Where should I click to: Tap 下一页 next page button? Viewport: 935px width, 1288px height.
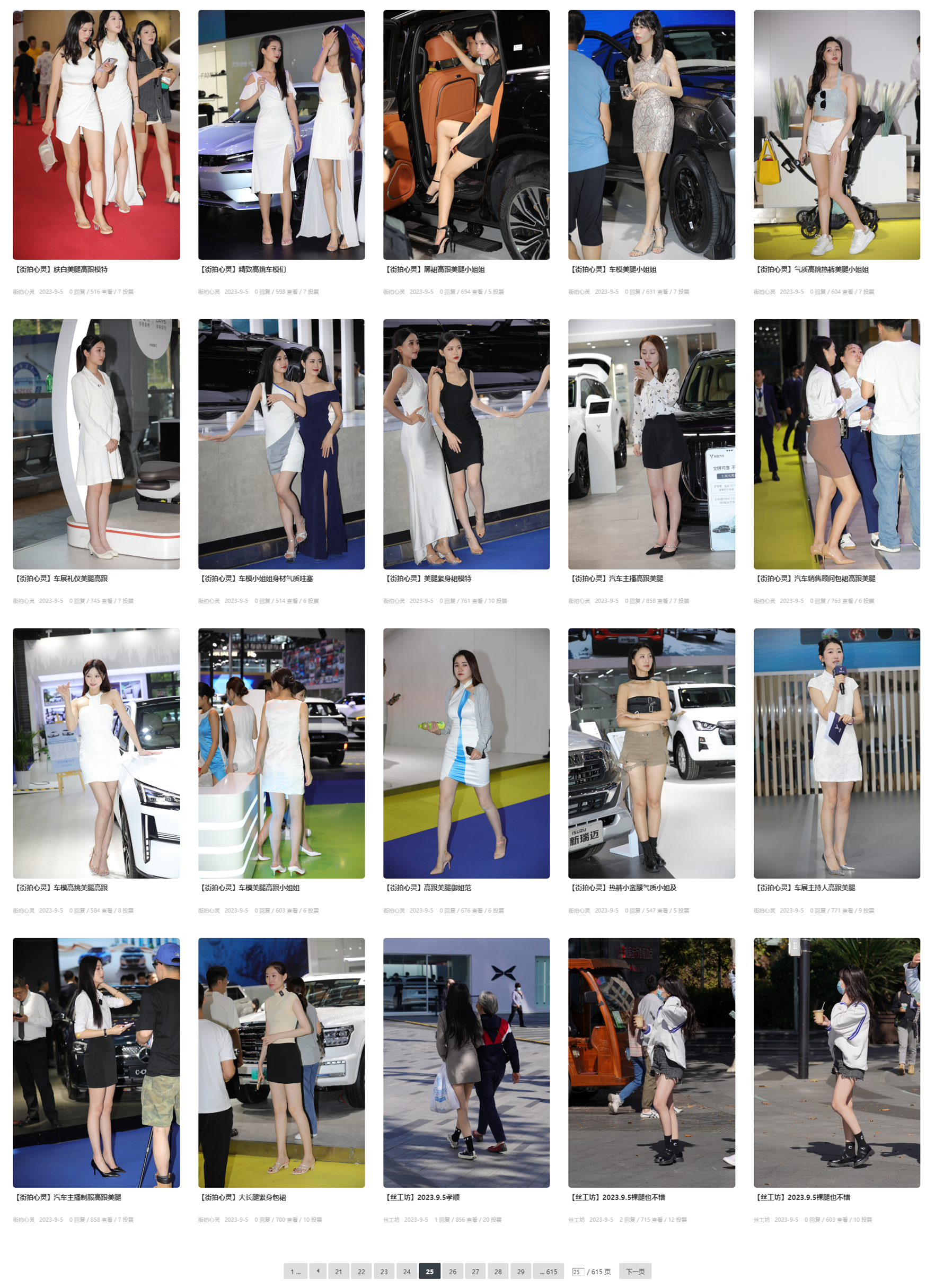634,1272
